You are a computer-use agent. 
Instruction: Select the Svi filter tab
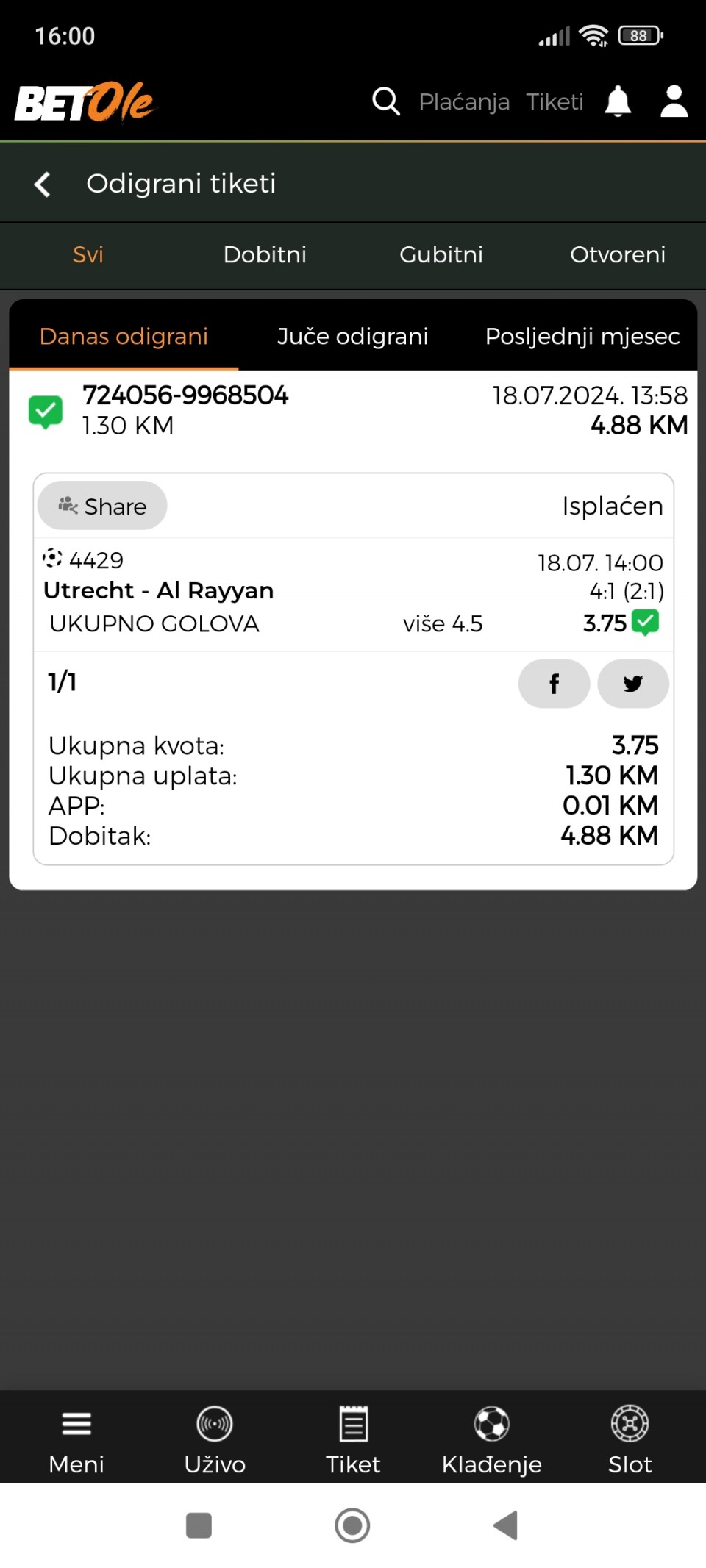88,255
